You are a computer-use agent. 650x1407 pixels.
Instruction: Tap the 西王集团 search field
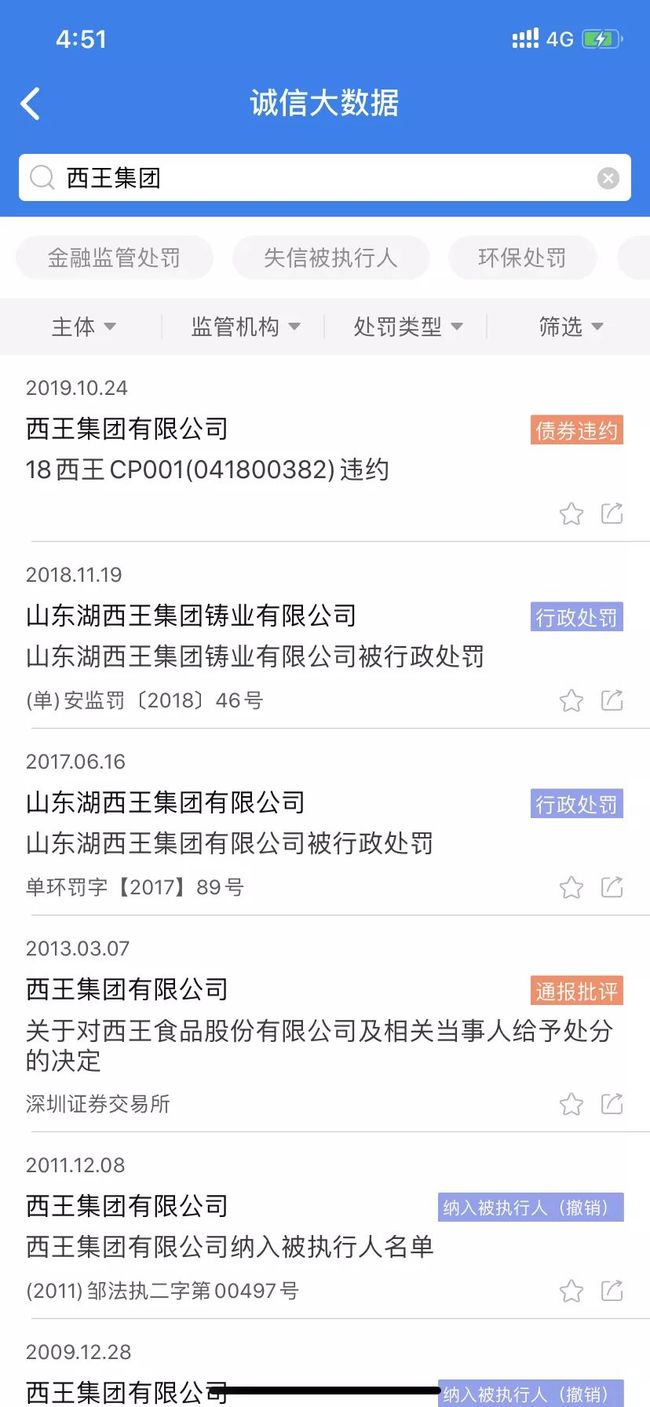[x=325, y=178]
